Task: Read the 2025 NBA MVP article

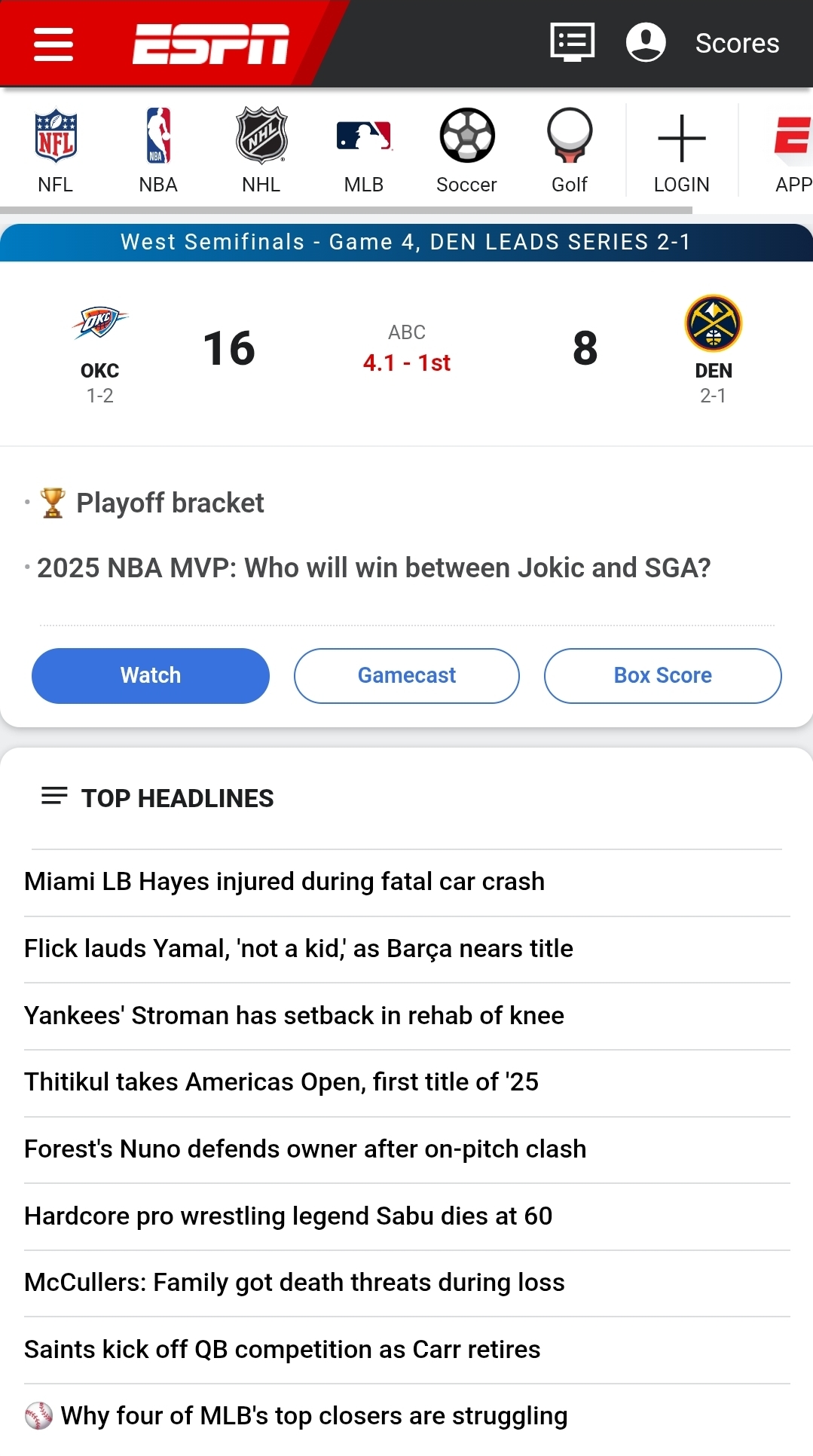Action: 374,567
